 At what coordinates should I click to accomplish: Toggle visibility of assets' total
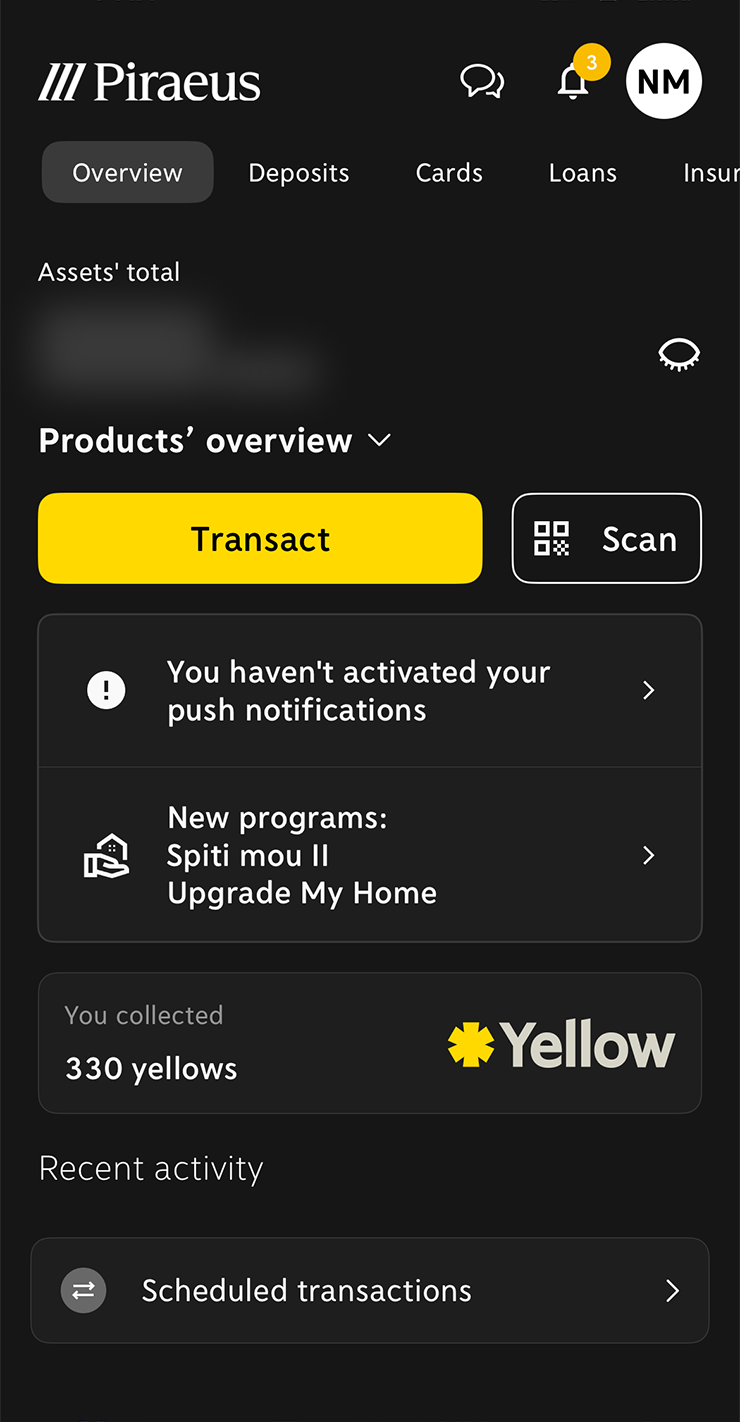pos(679,354)
